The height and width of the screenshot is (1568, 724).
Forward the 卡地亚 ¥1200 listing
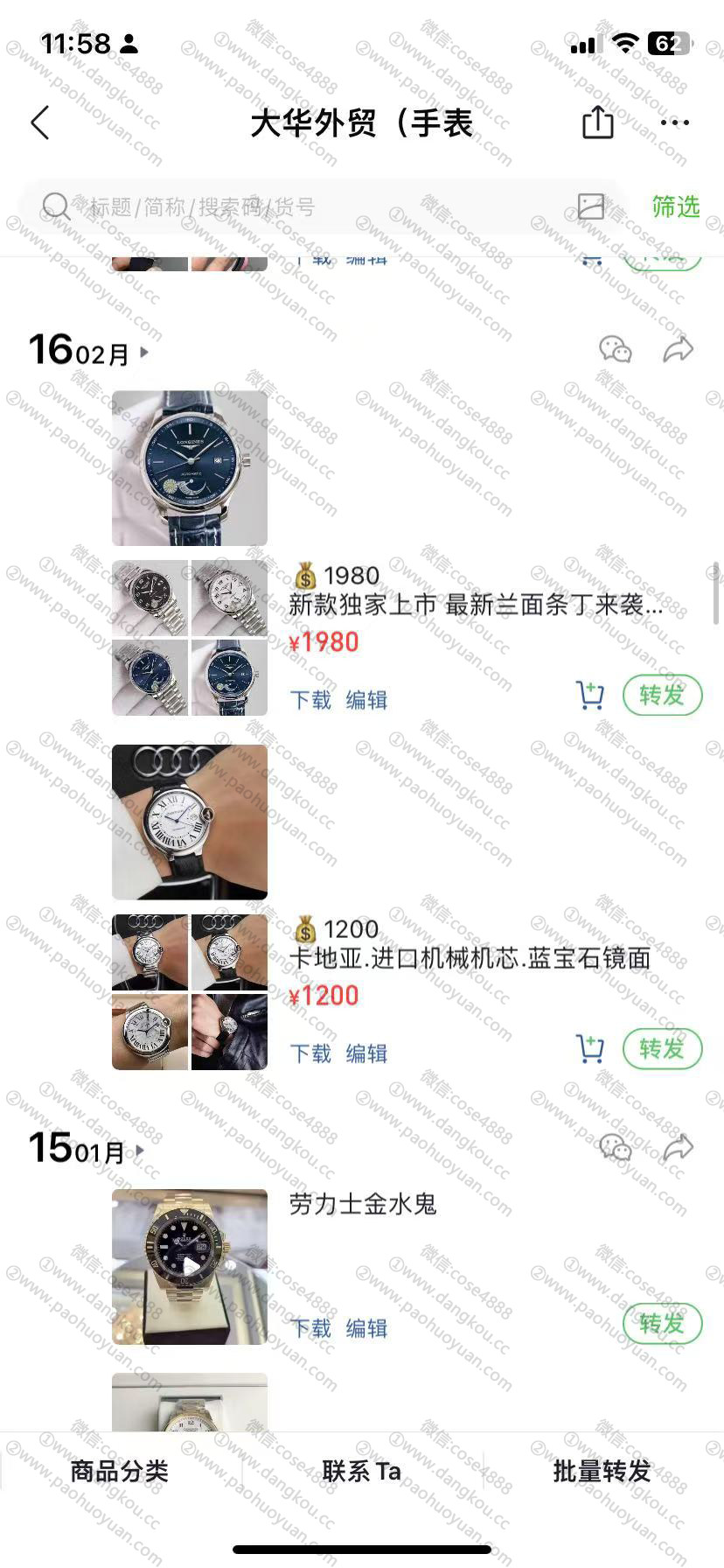(662, 1049)
